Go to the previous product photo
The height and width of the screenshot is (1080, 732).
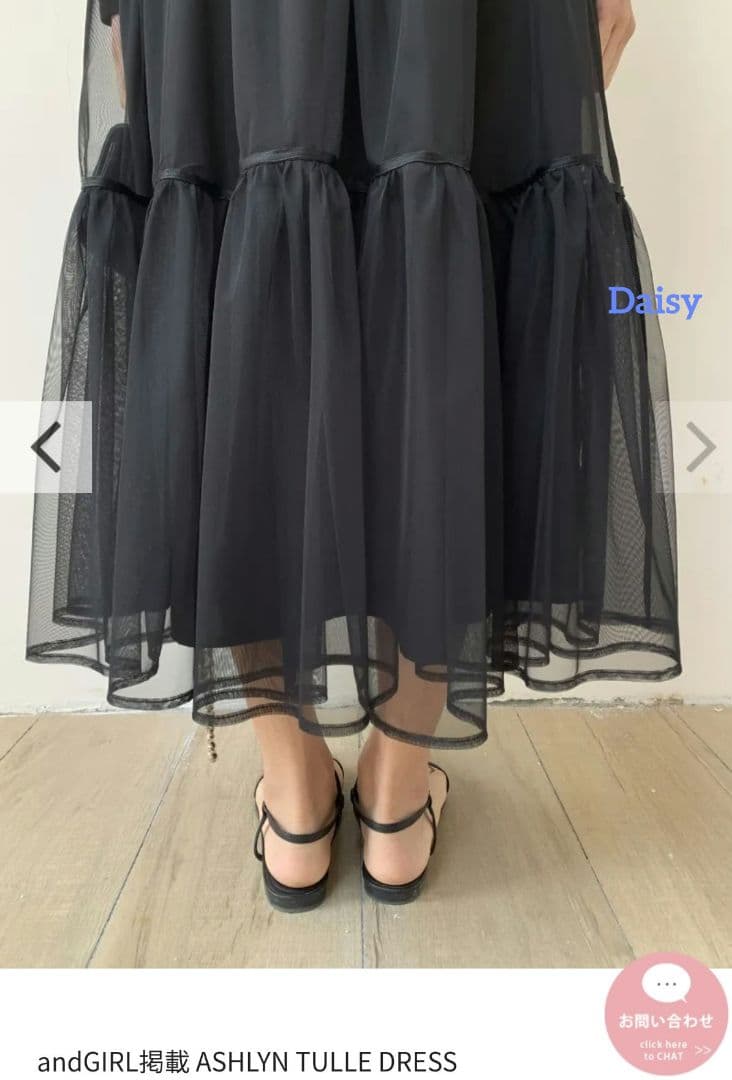[x=45, y=447]
